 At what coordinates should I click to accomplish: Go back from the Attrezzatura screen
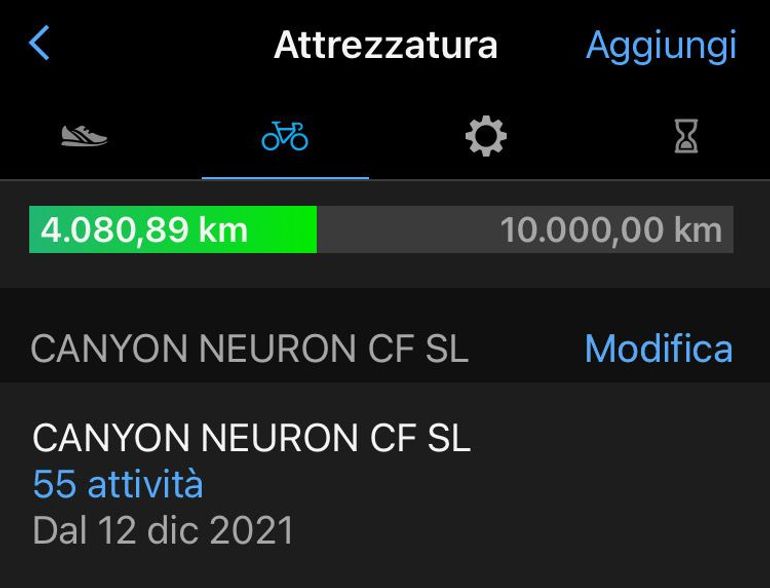coord(40,44)
